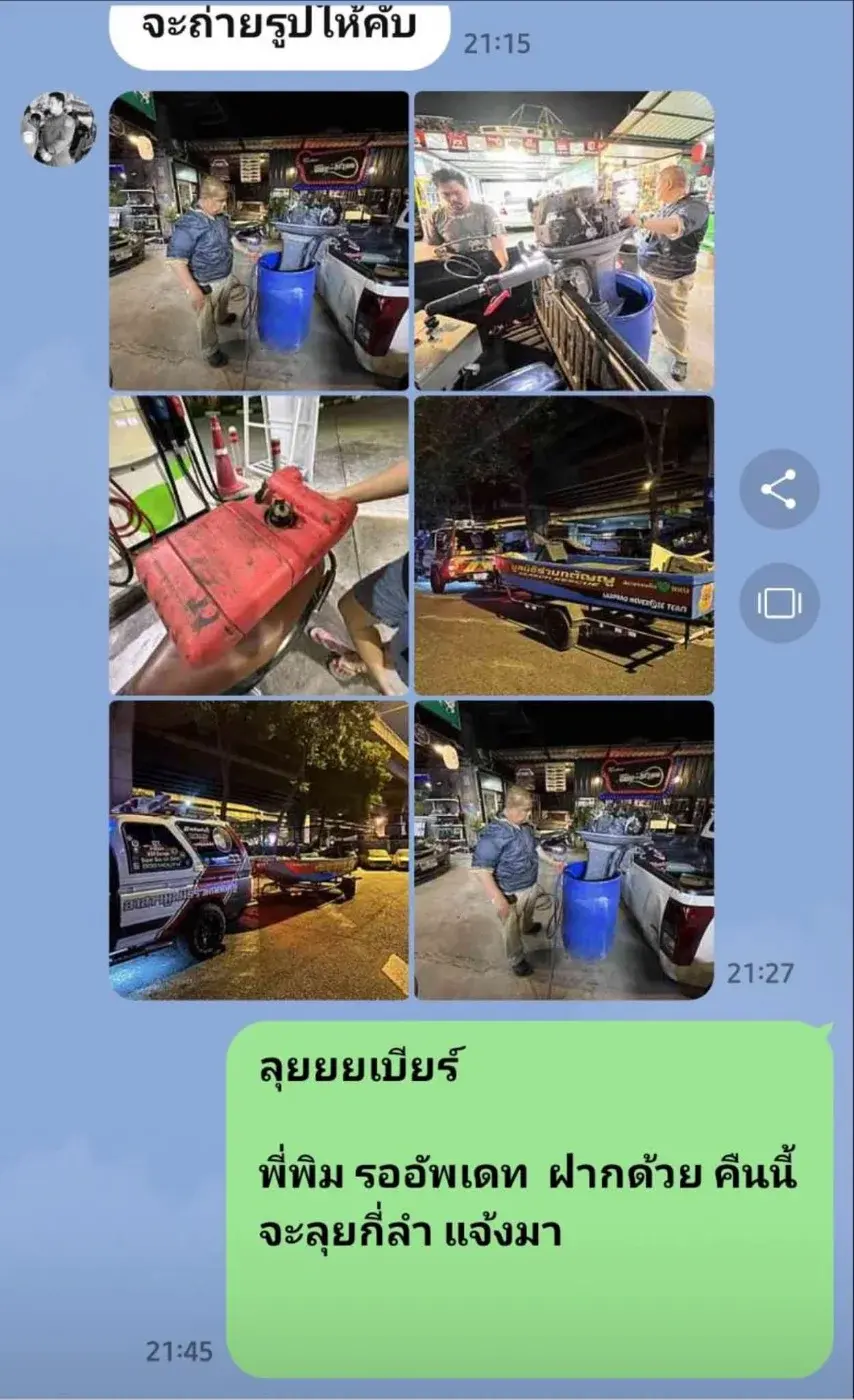View the photo of the boat on a trailer

pyautogui.click(x=564, y=545)
